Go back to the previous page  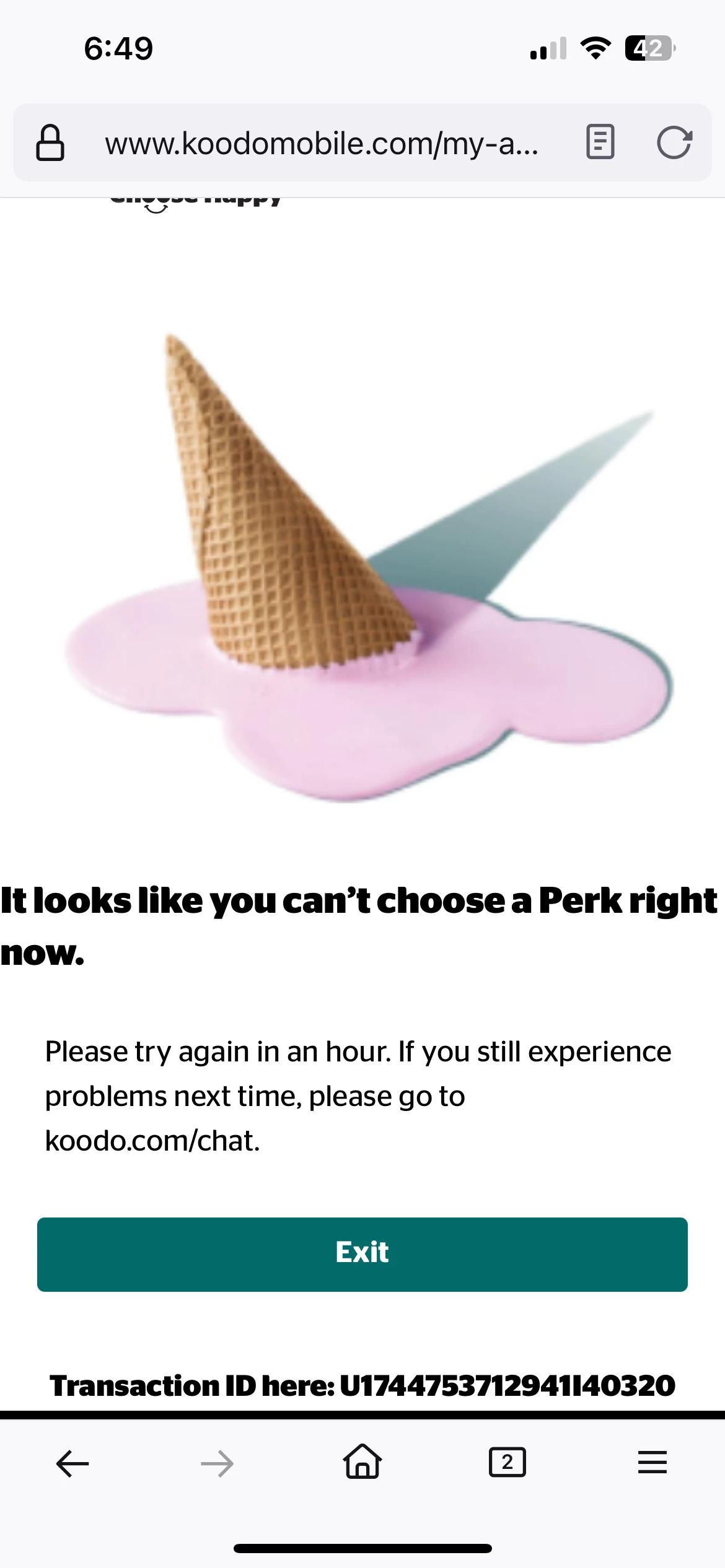(72, 1463)
